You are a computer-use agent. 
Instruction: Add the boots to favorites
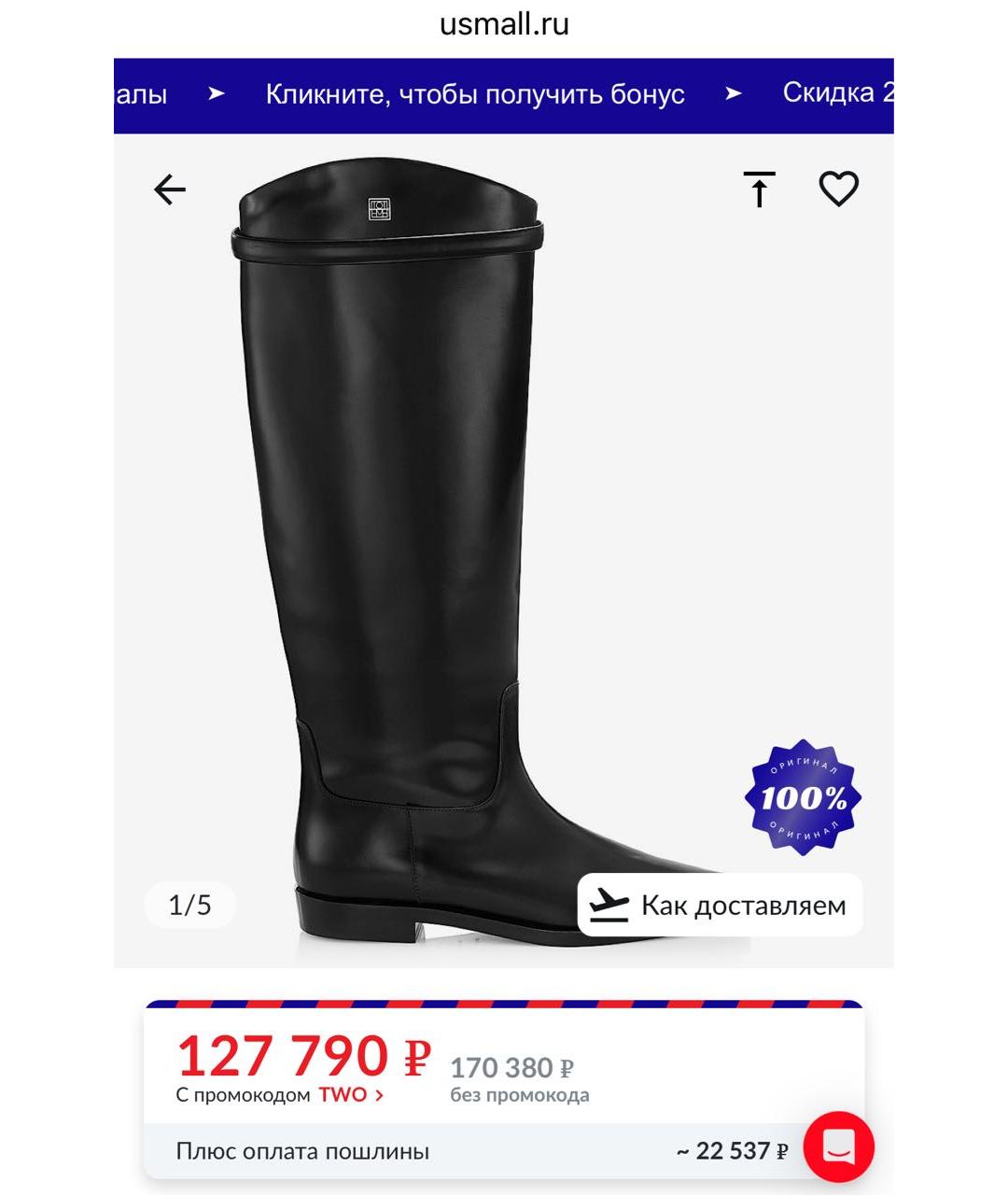click(838, 189)
